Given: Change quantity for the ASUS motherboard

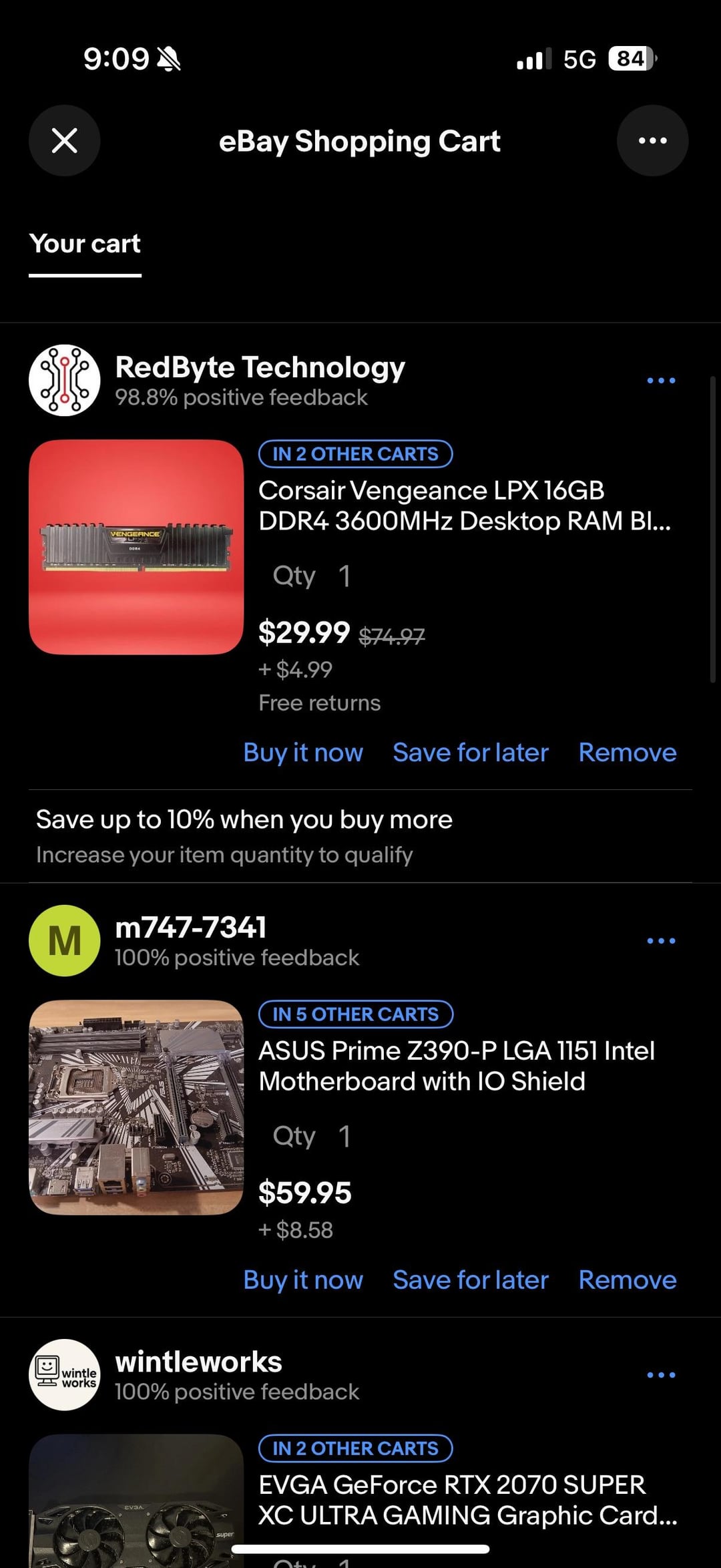Looking at the screenshot, I should click(x=312, y=1136).
